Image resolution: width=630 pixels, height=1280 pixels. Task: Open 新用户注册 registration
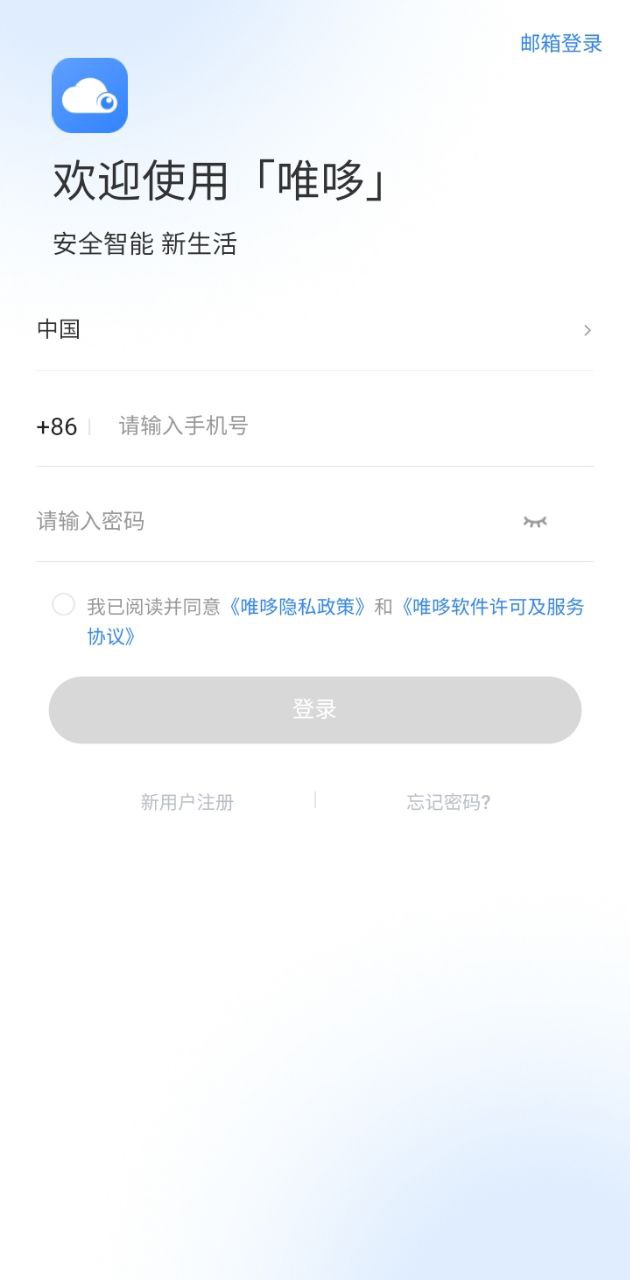[187, 802]
